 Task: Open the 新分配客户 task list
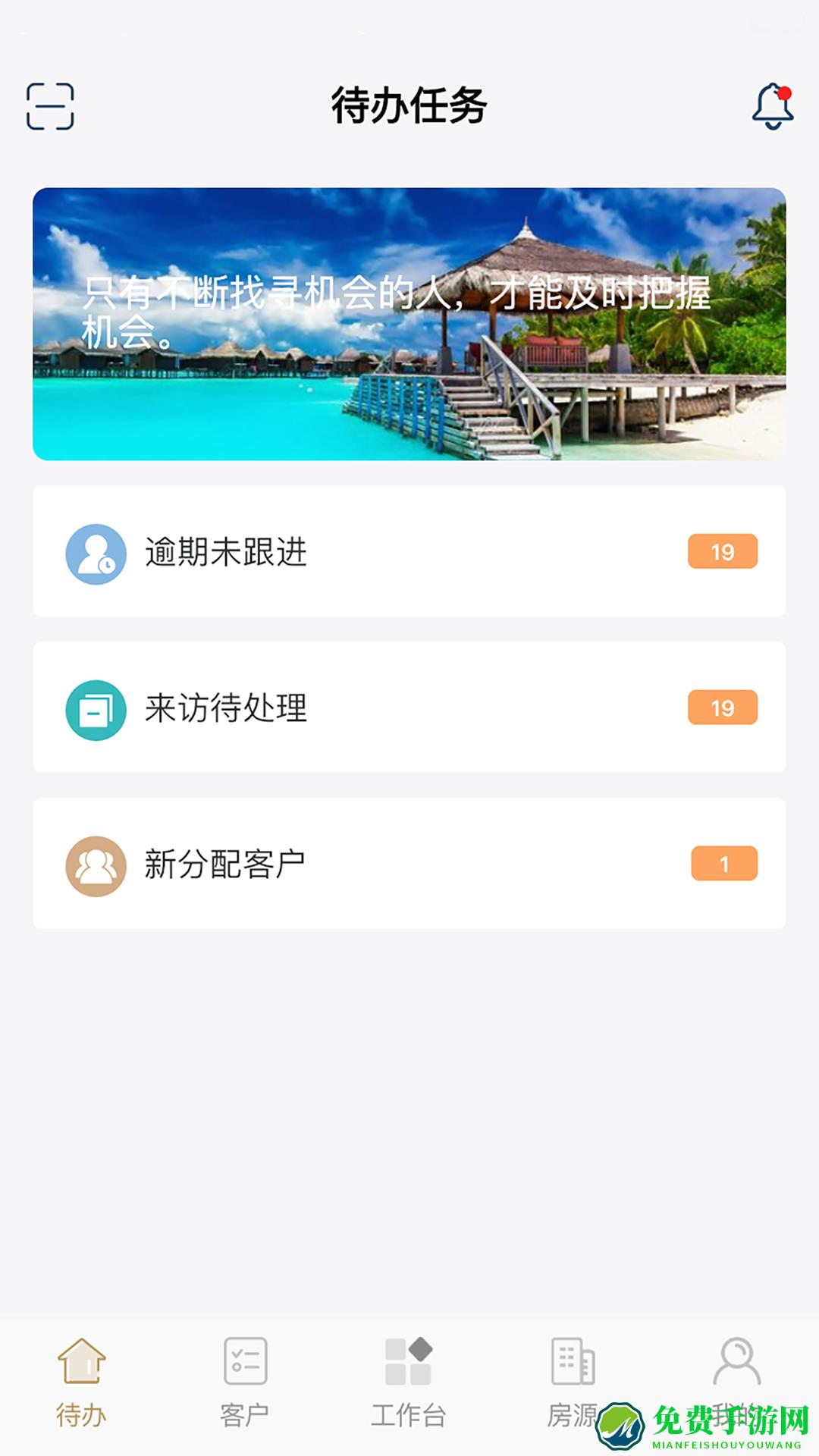click(x=409, y=863)
